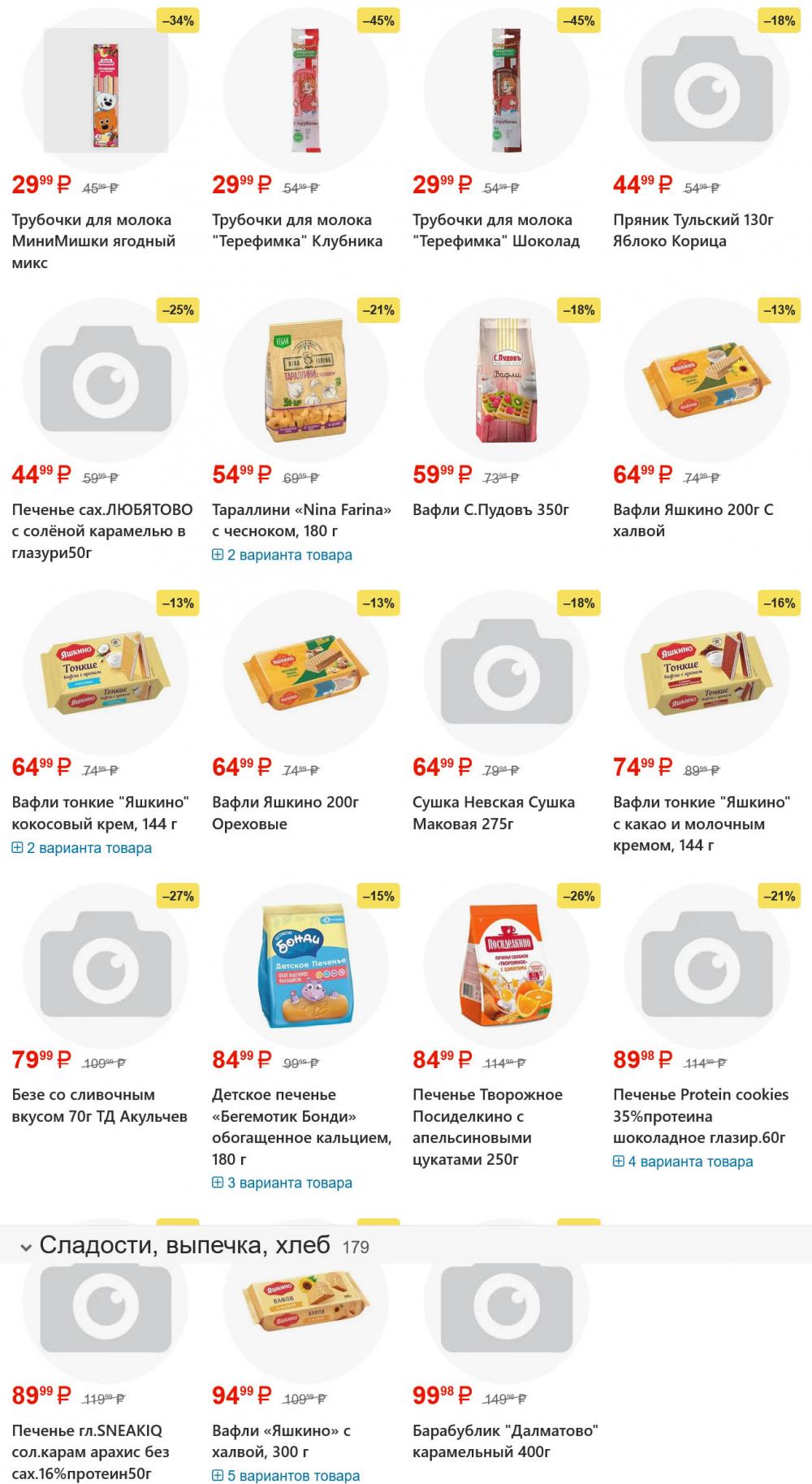Open Вафли тонкие Яшкино кокосовый крем
Image resolution: width=812 pixels, height=1484 pixels.
pos(100,812)
